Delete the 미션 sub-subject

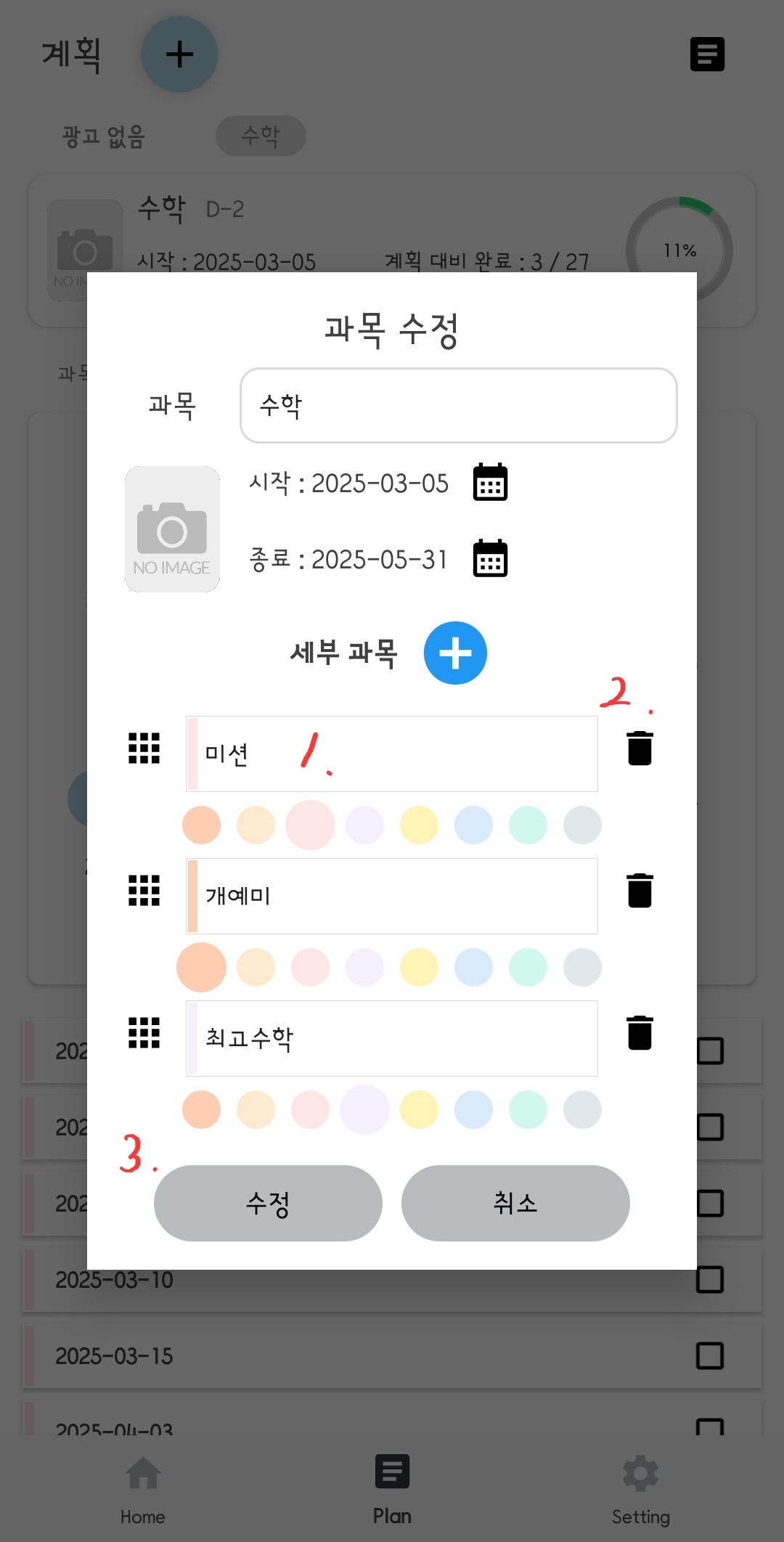pyautogui.click(x=640, y=748)
